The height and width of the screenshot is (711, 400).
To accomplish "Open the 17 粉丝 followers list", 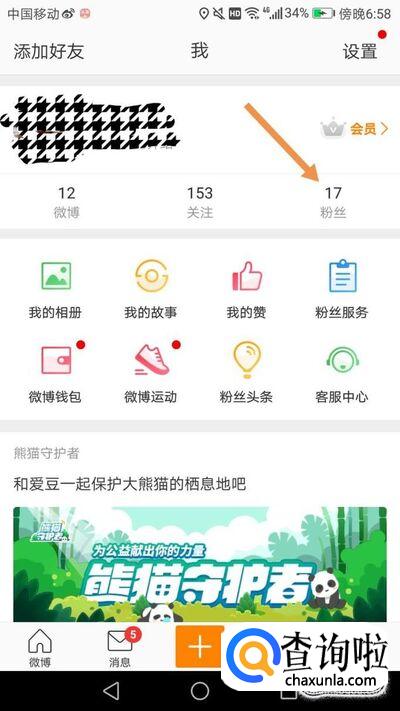I will [333, 202].
